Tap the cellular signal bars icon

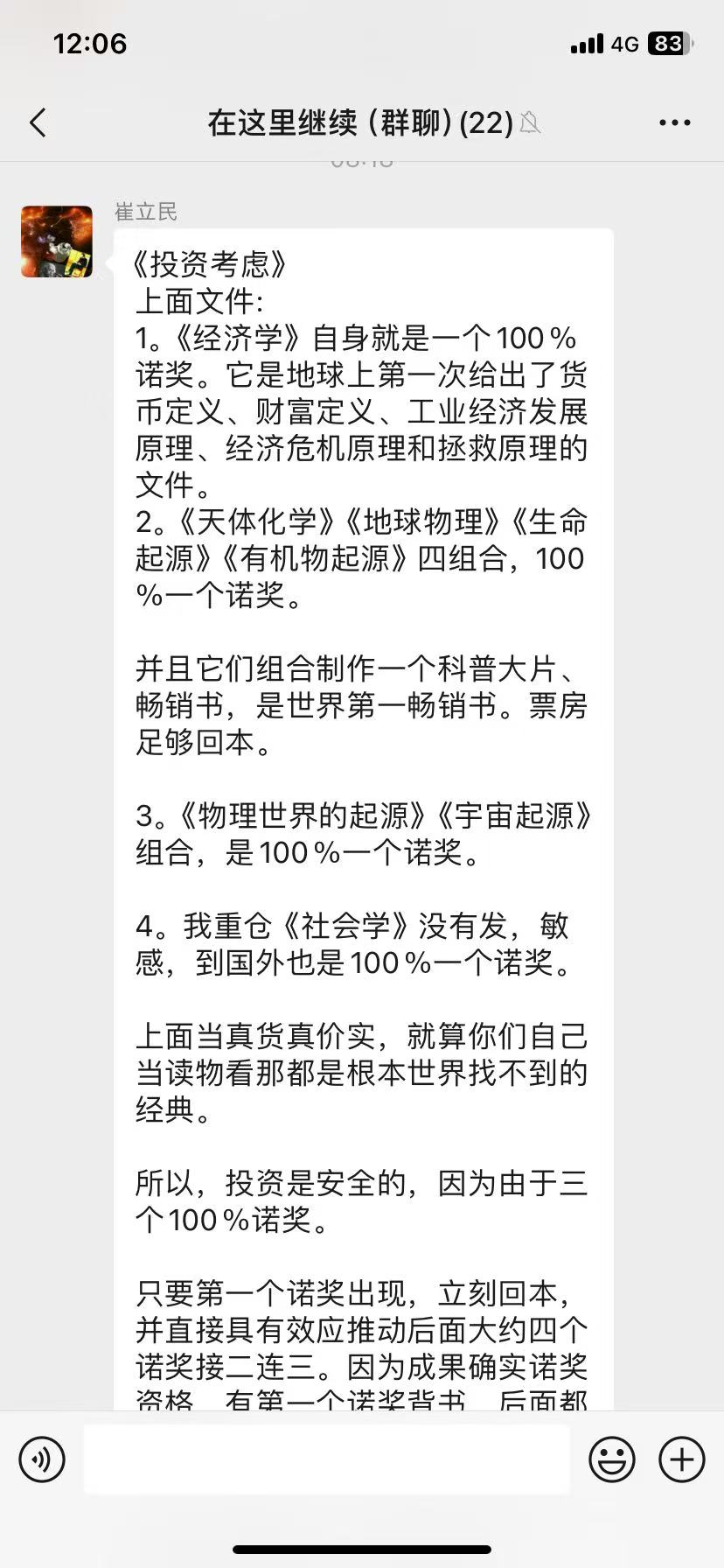click(588, 43)
